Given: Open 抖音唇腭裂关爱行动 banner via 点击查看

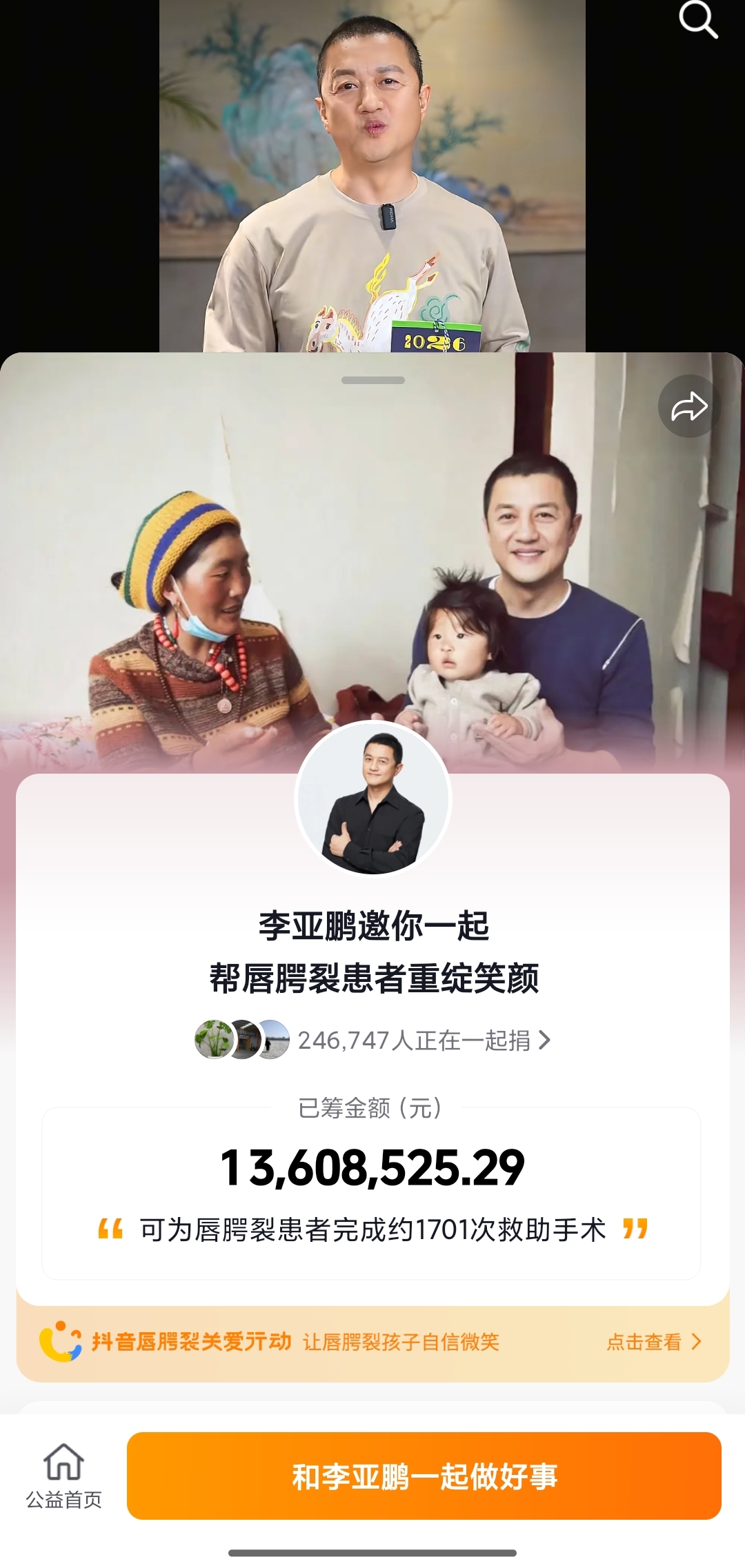Looking at the screenshot, I should coord(653,1342).
